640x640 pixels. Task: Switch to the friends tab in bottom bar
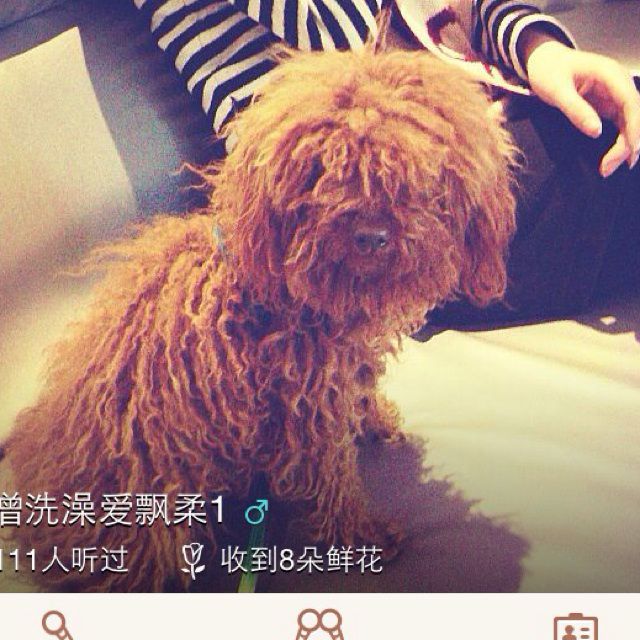point(319,624)
